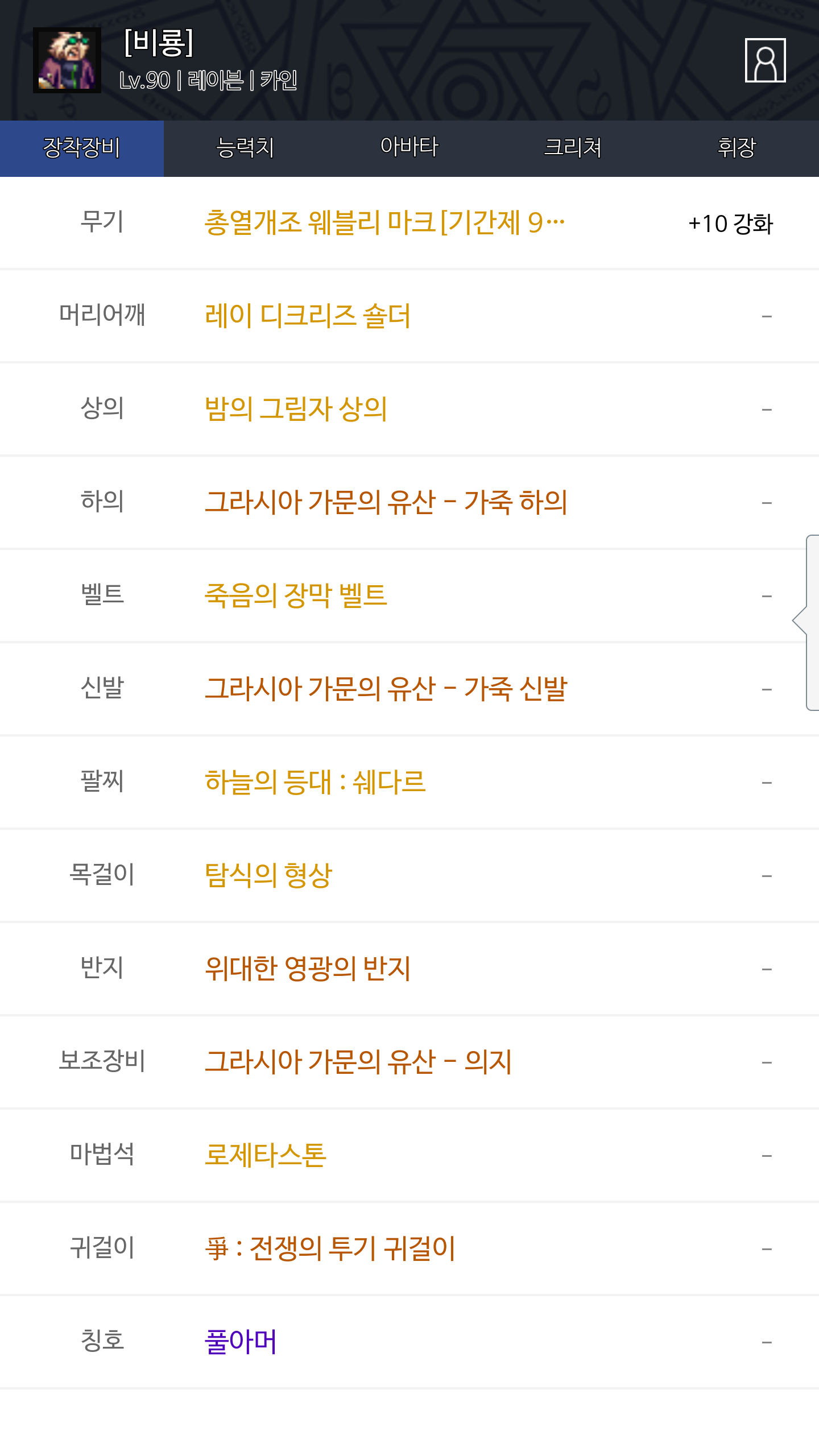This screenshot has height=1456, width=819.
Task: View 그라시아 가문의 유산 - 의지
Action: (358, 1062)
